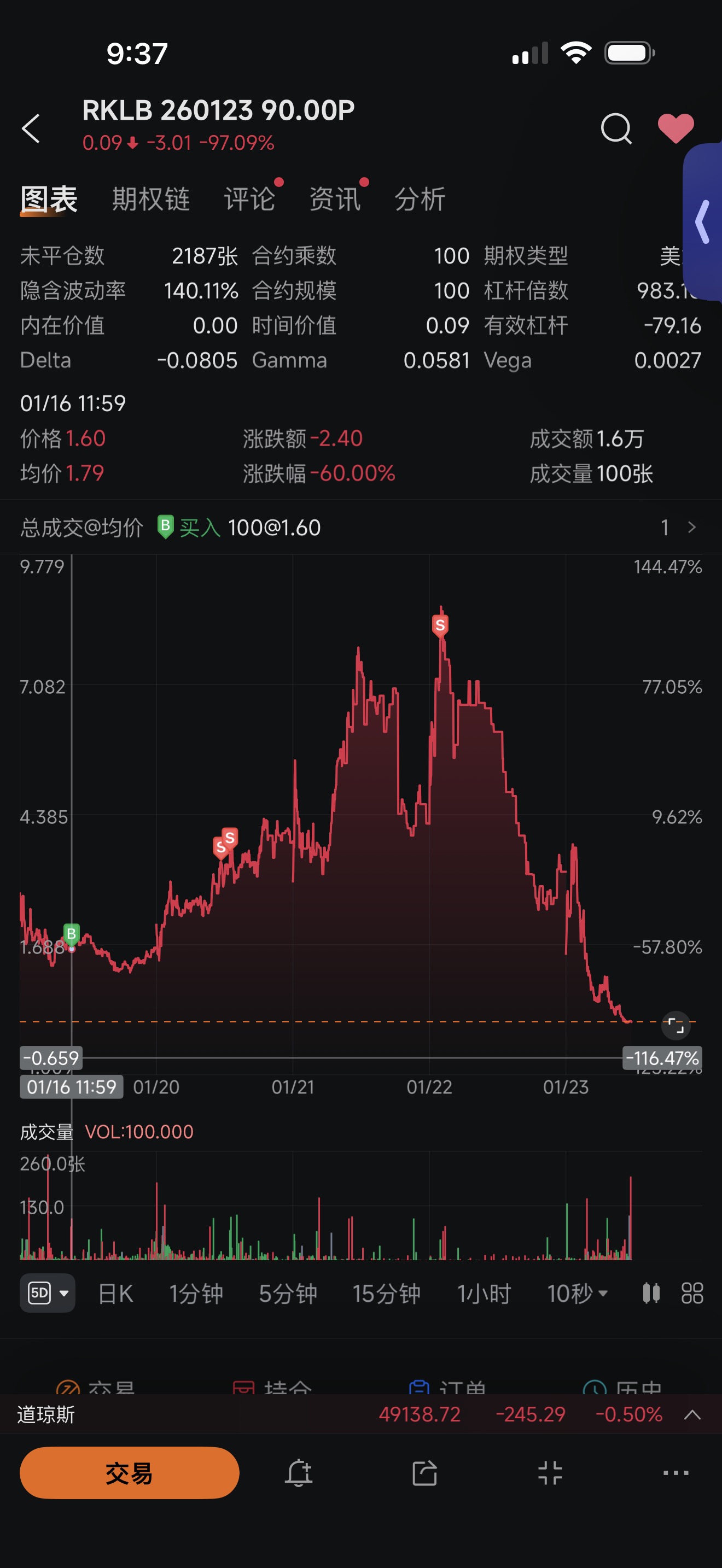Select the 15分钟 chart interval
722x1568 pixels.
[387, 1294]
